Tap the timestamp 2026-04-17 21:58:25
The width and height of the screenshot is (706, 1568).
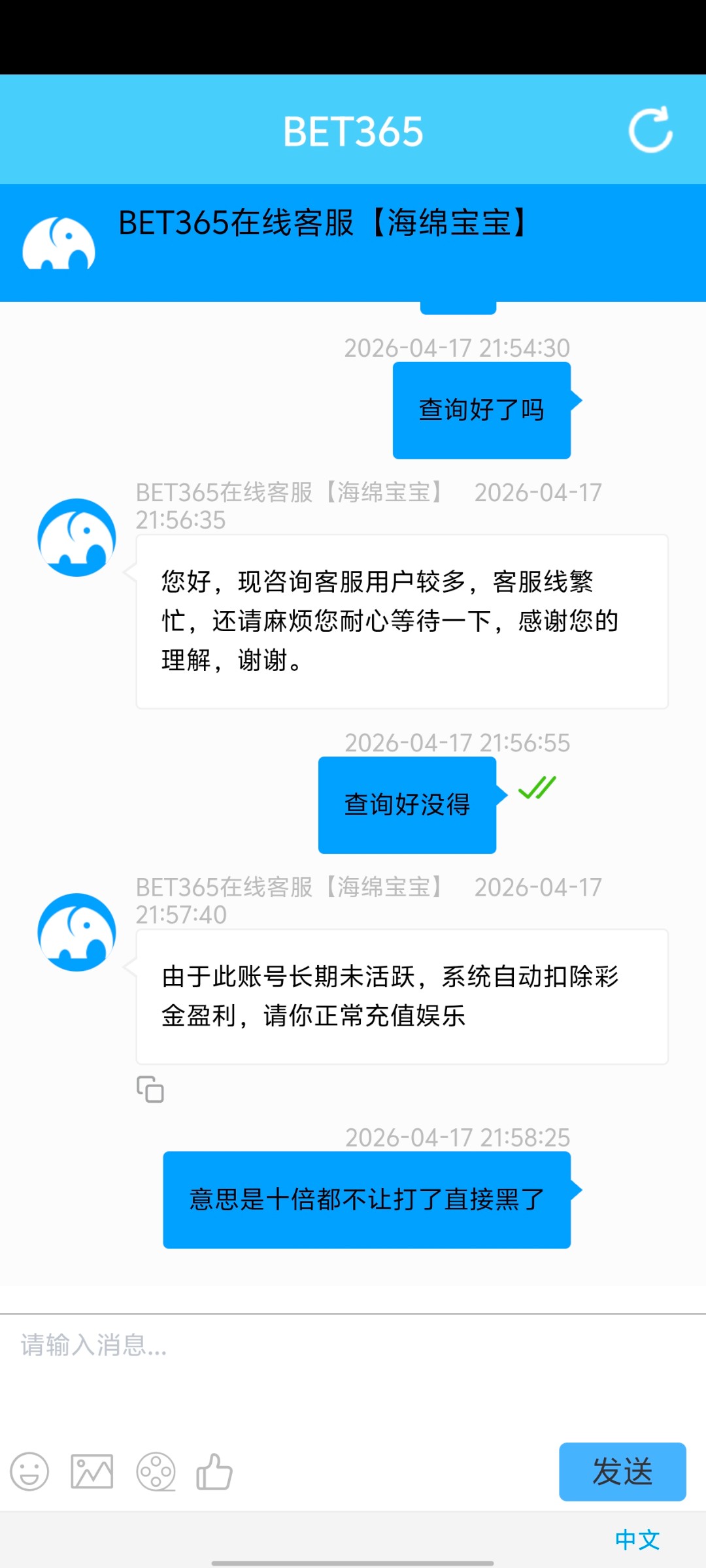click(458, 1137)
